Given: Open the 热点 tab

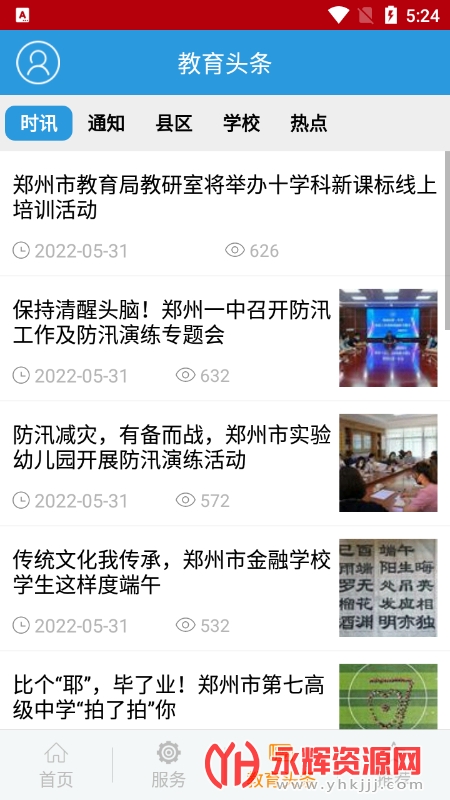Looking at the screenshot, I should pos(309,123).
